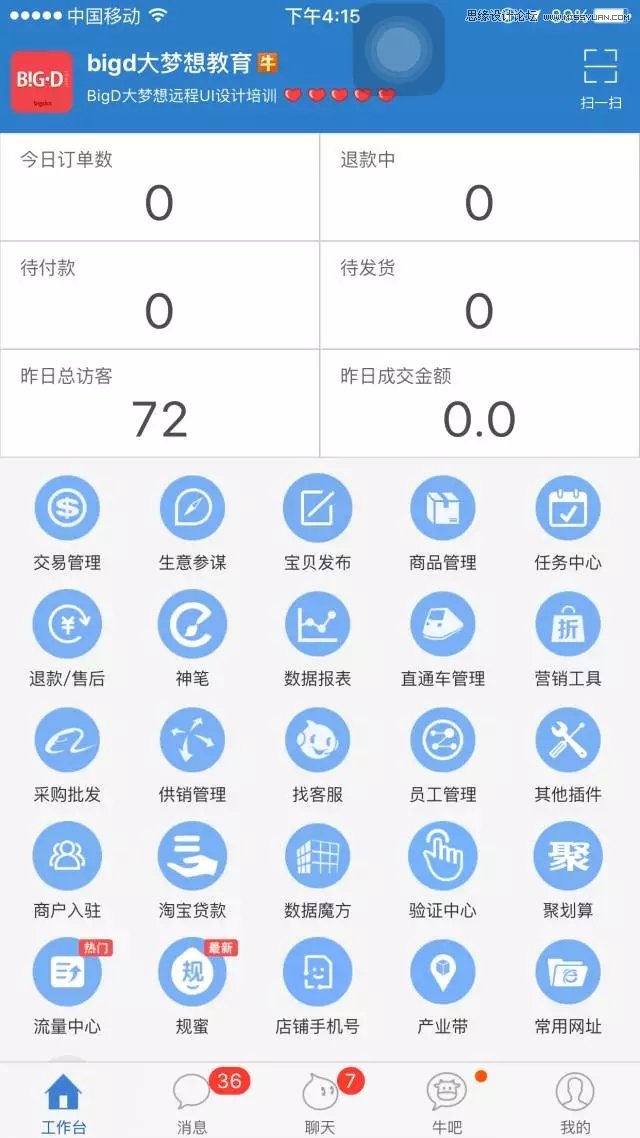The height and width of the screenshot is (1138, 640).
Task: Open 退款/售后
Action: pyautogui.click(x=67, y=637)
